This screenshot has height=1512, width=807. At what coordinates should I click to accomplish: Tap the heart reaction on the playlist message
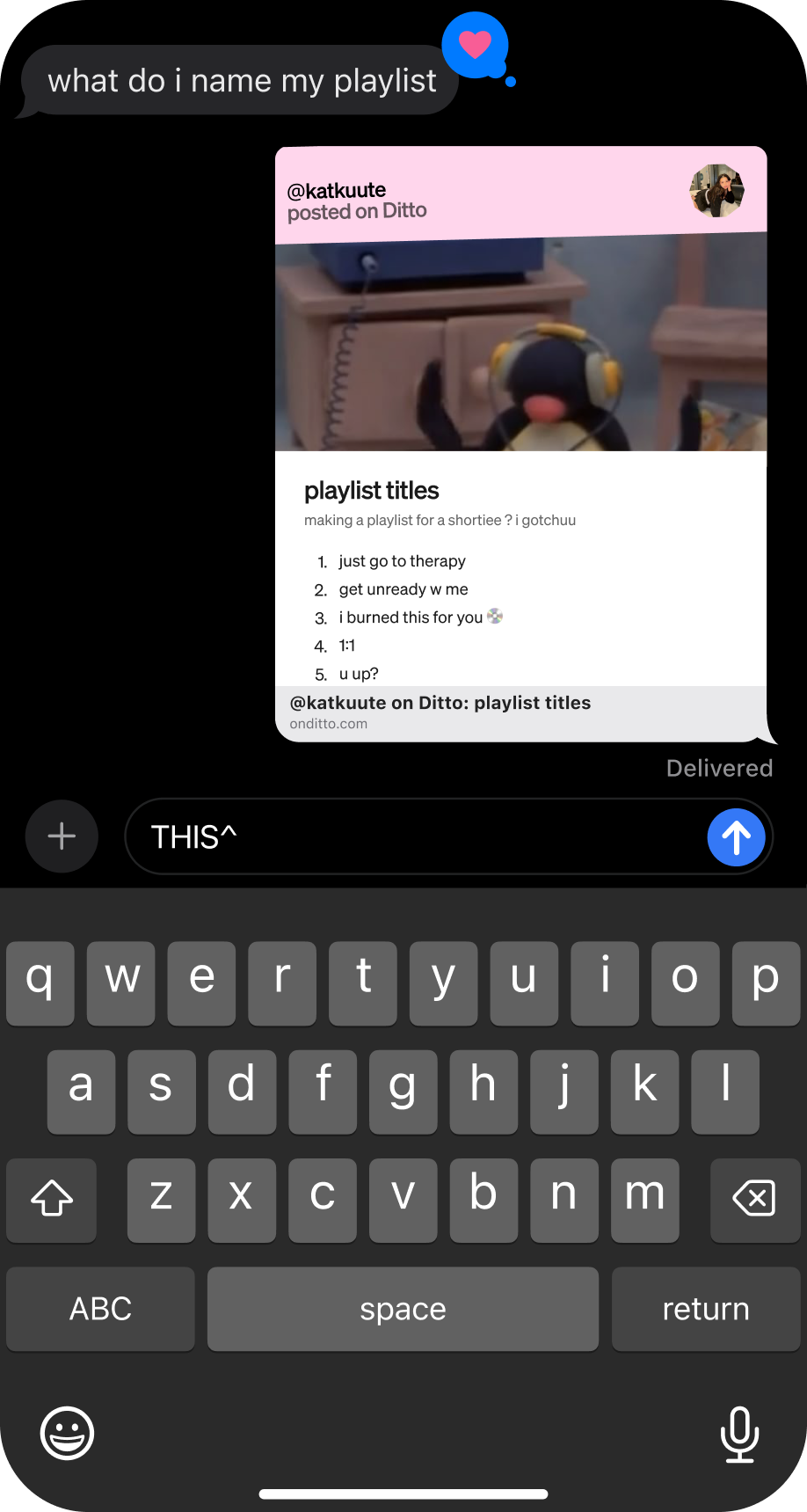476,45
